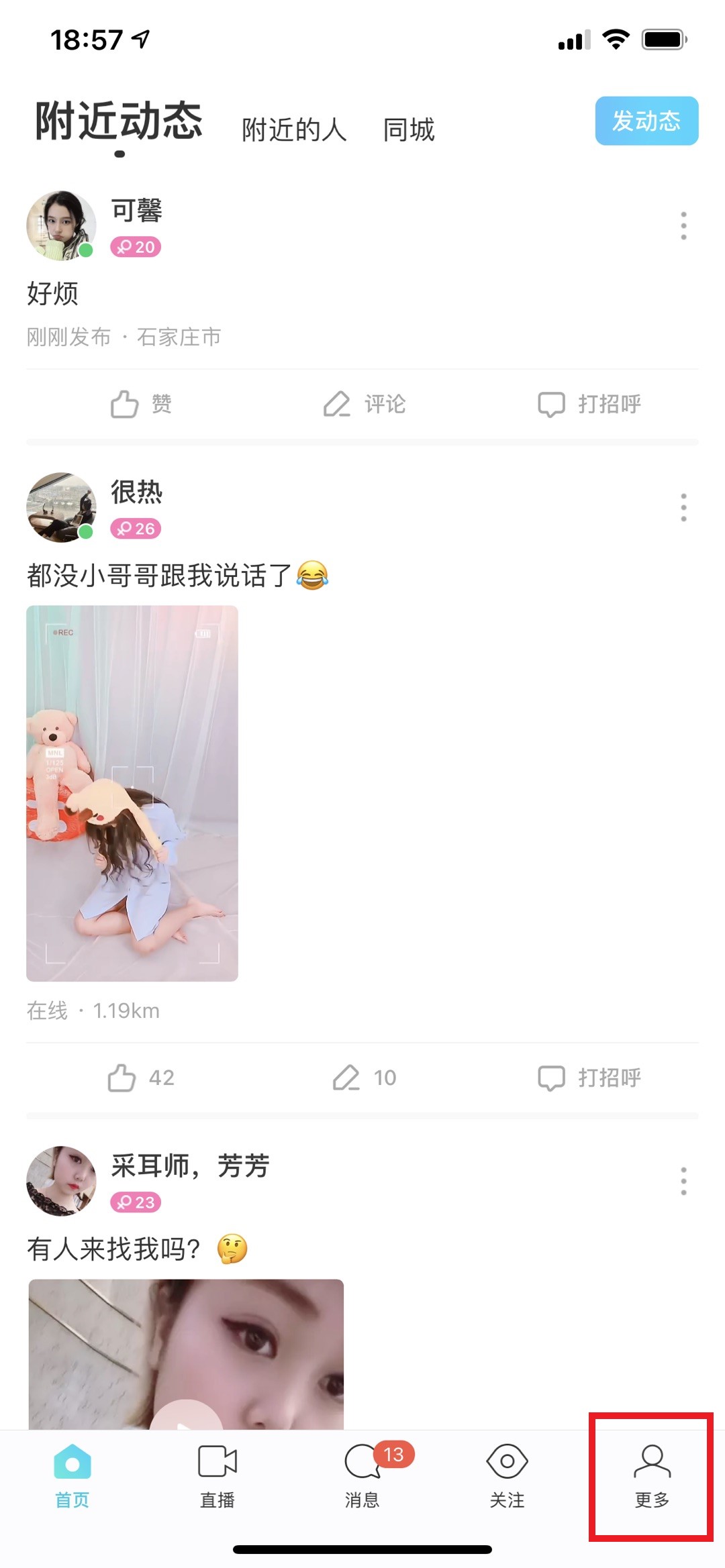Open overflow menu on 可馨's post

683,226
